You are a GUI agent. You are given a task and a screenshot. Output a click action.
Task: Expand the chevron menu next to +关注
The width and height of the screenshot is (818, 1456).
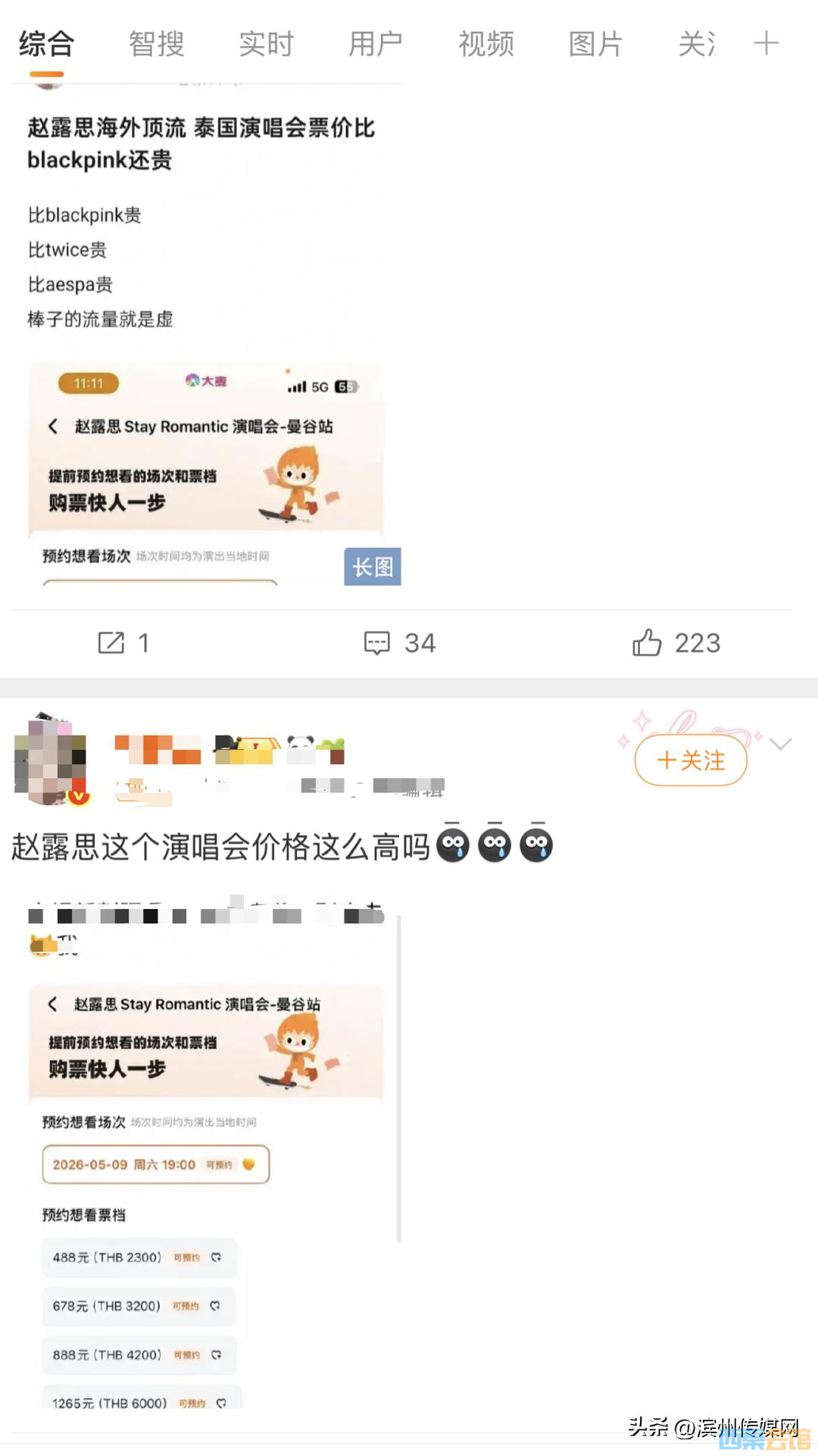[780, 744]
